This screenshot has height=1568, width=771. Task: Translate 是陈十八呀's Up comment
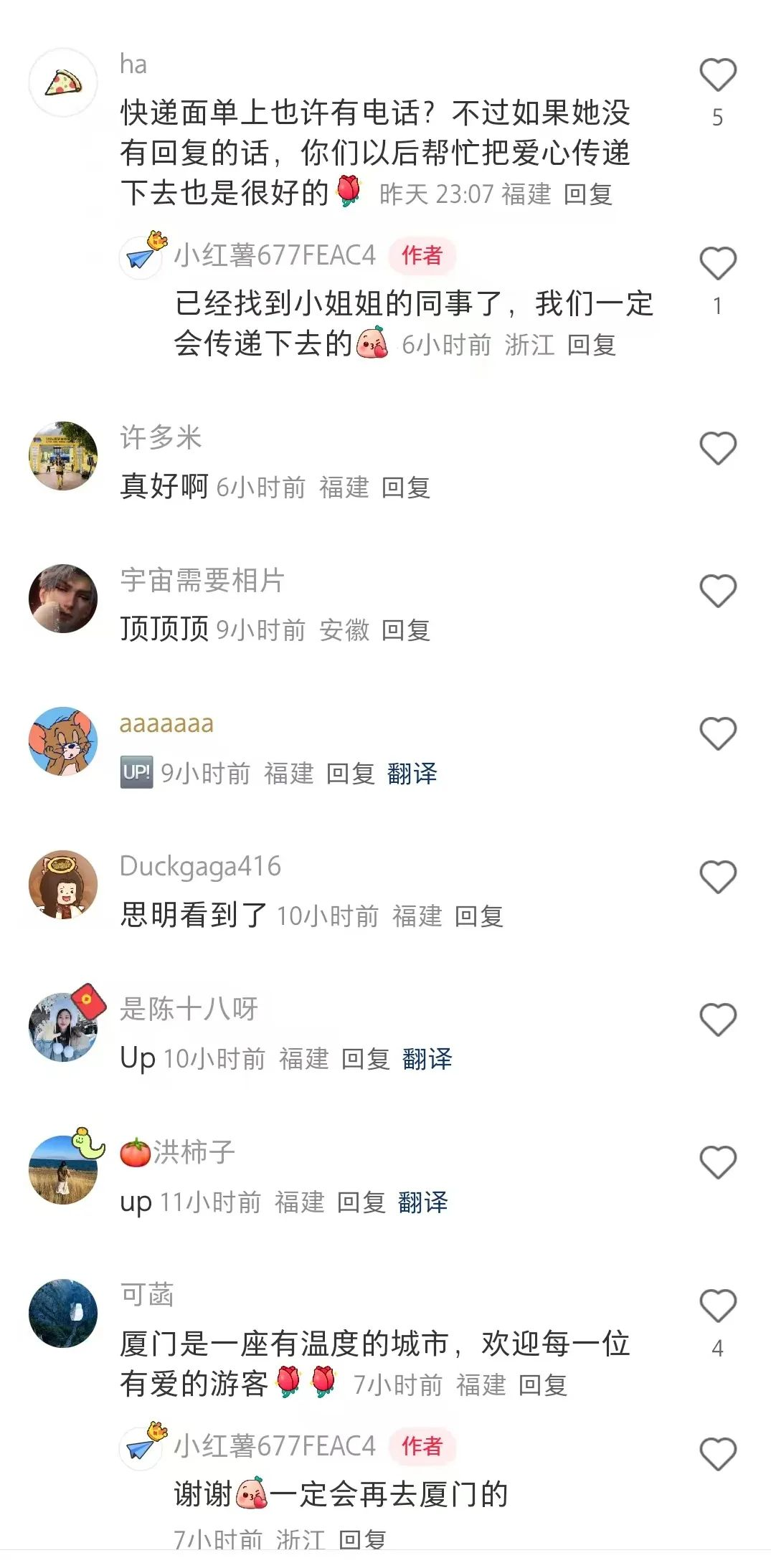[x=428, y=1059]
